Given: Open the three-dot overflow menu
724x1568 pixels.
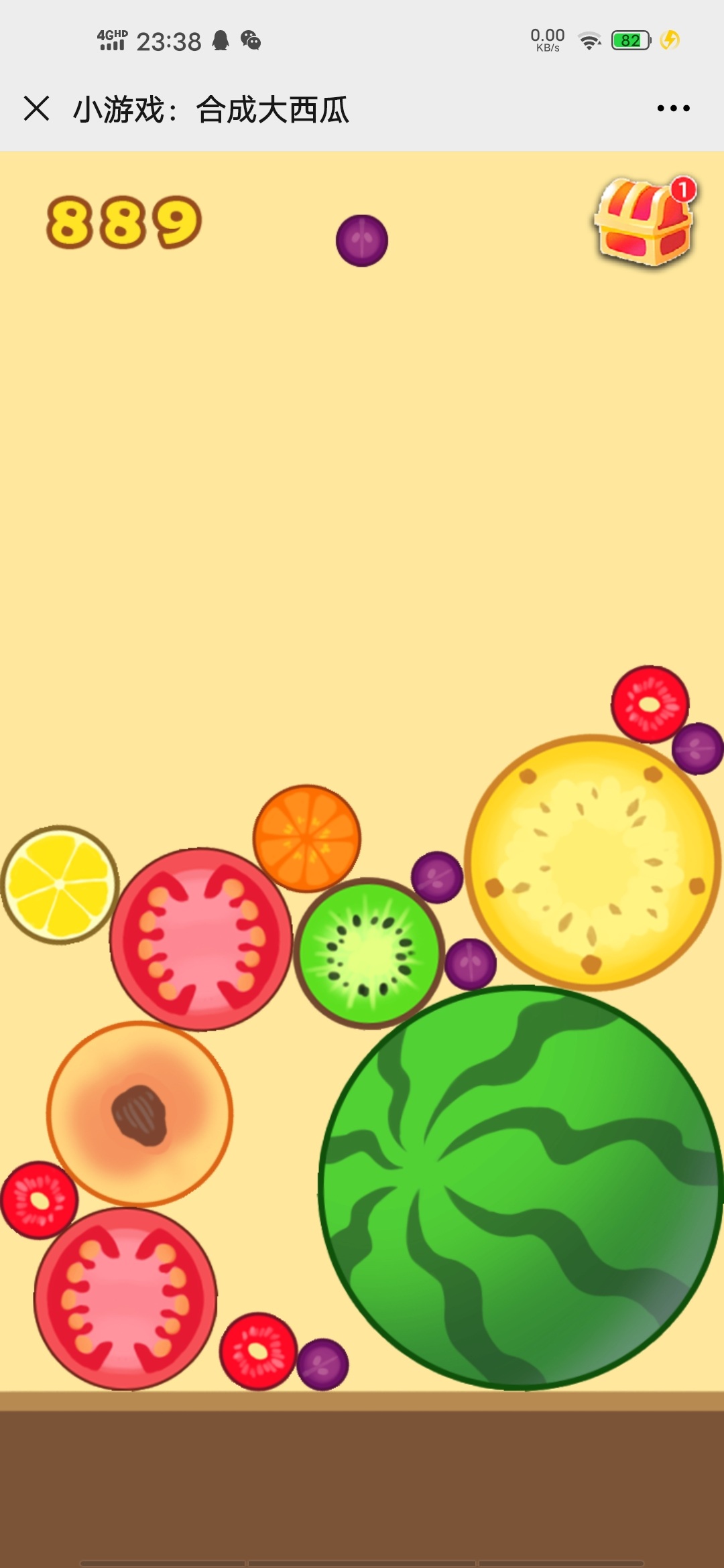Looking at the screenshot, I should (673, 109).
